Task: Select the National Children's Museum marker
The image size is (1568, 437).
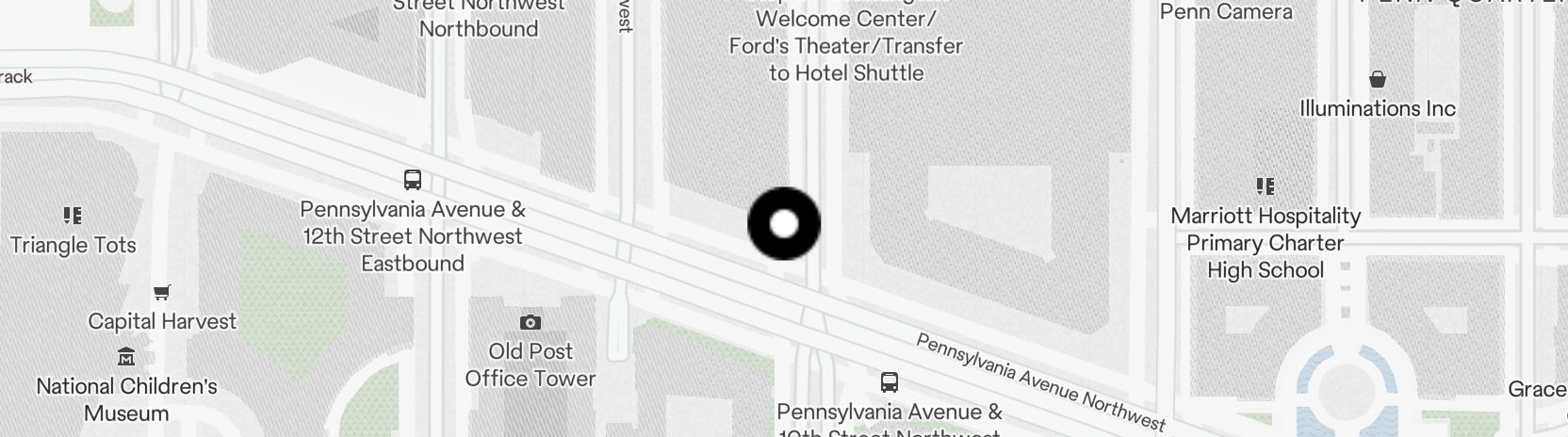Action: pos(126,357)
